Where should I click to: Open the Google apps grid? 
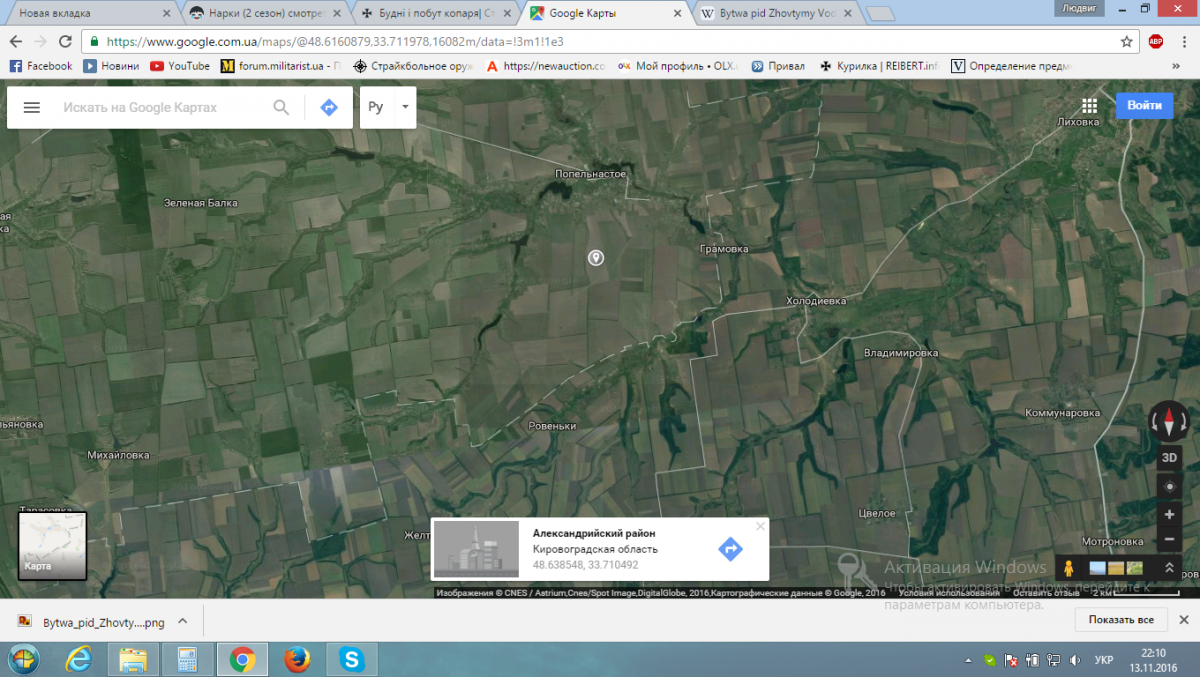(x=1089, y=106)
